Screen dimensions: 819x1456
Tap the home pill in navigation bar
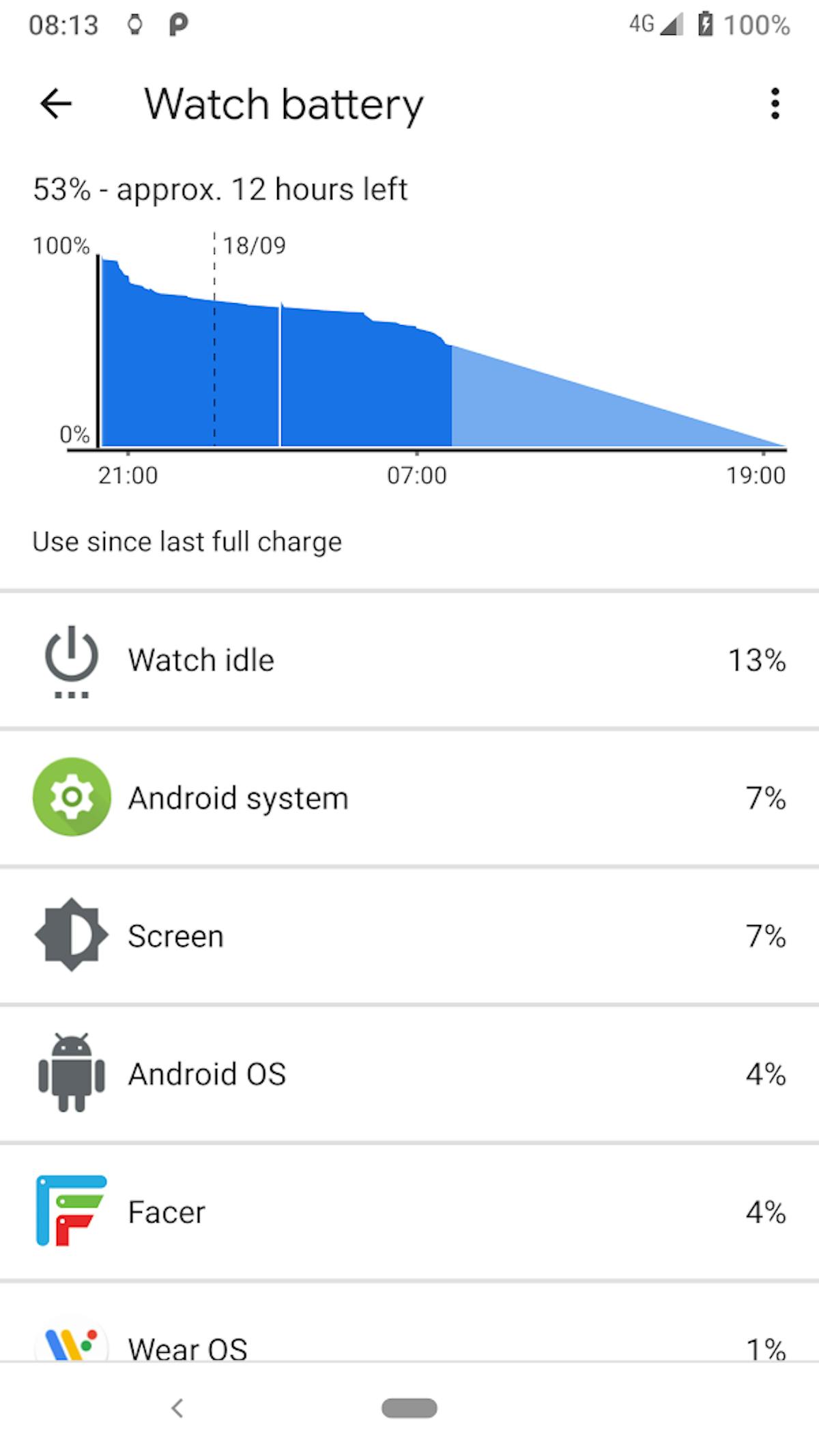(409, 1408)
